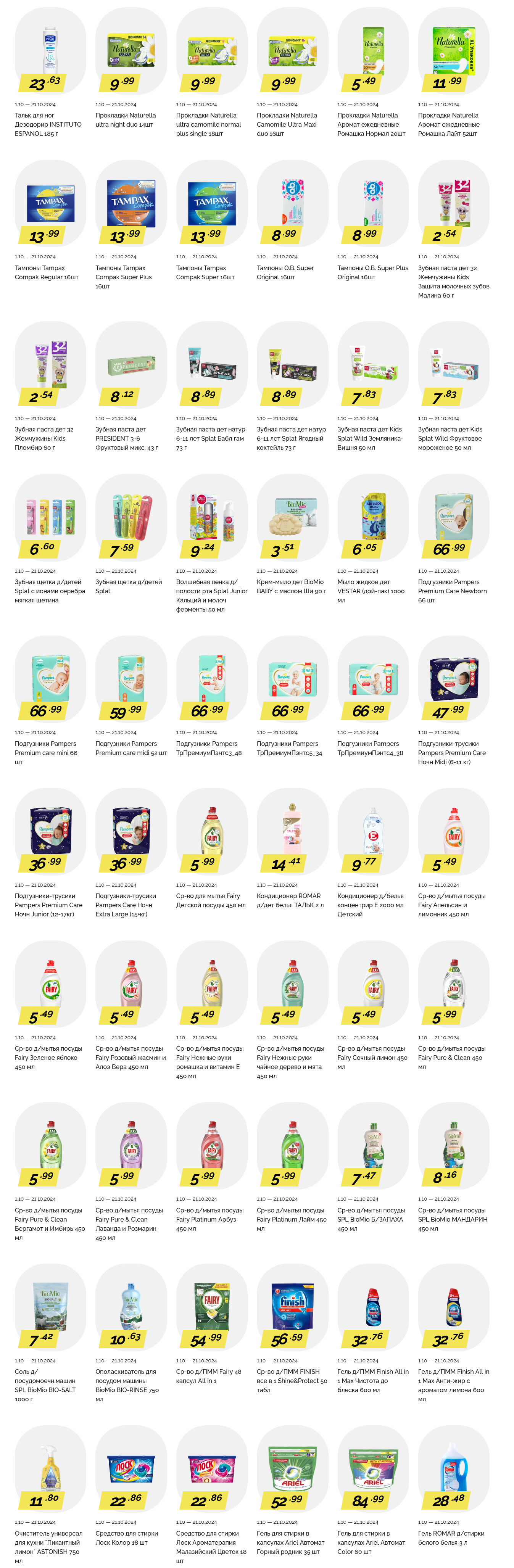View BioMio BABY cream soap product
This screenshot has height=1568, width=514.
tap(292, 517)
